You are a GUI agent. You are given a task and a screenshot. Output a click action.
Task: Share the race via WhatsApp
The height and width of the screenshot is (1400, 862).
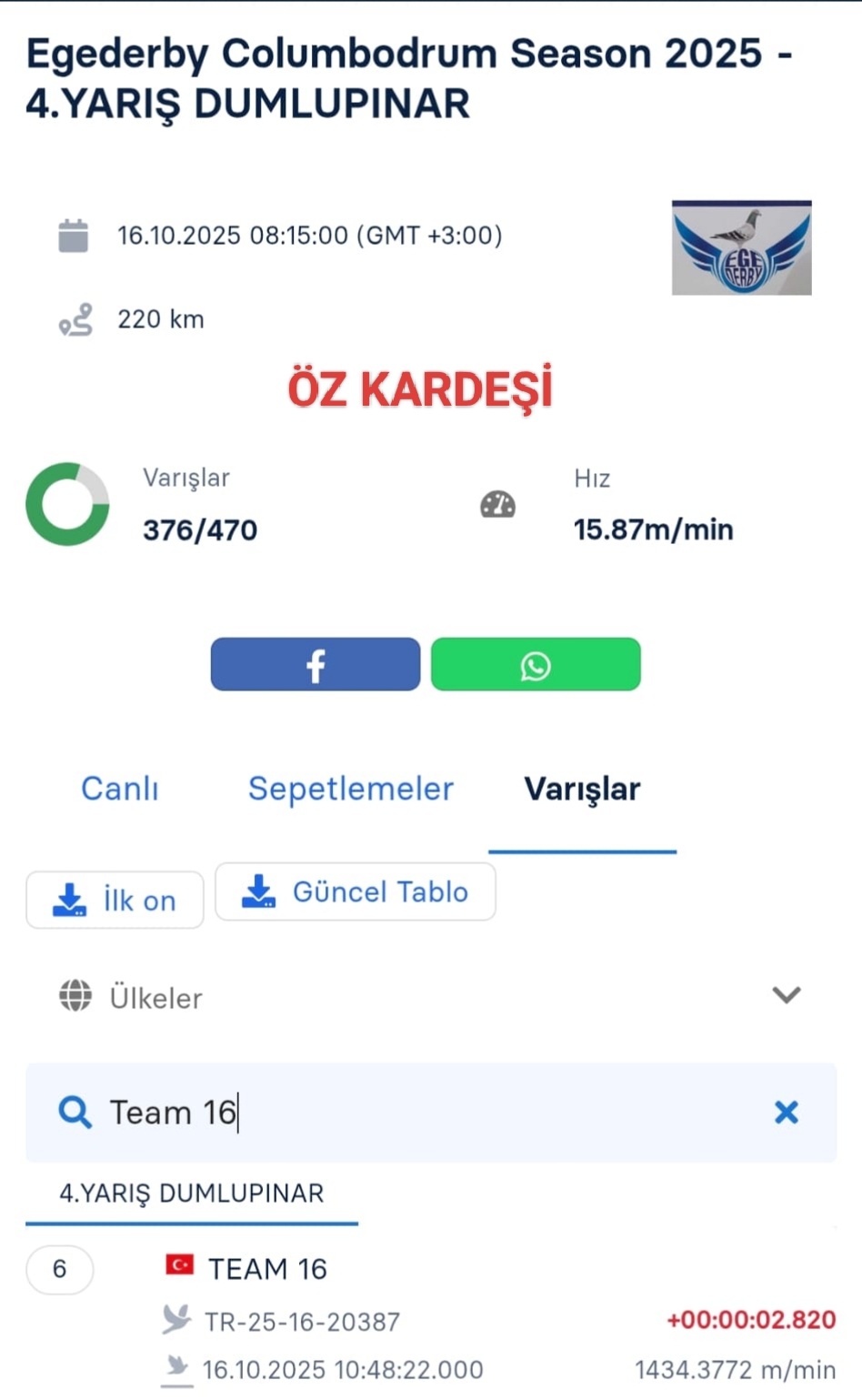point(536,664)
